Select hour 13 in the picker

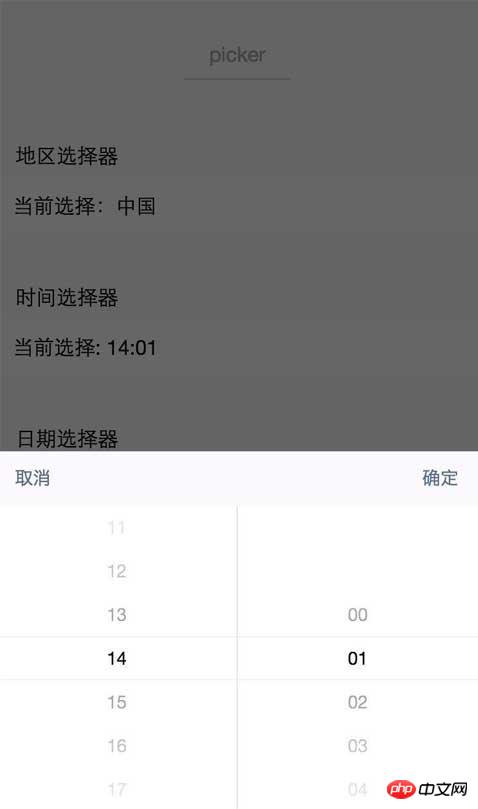117,614
